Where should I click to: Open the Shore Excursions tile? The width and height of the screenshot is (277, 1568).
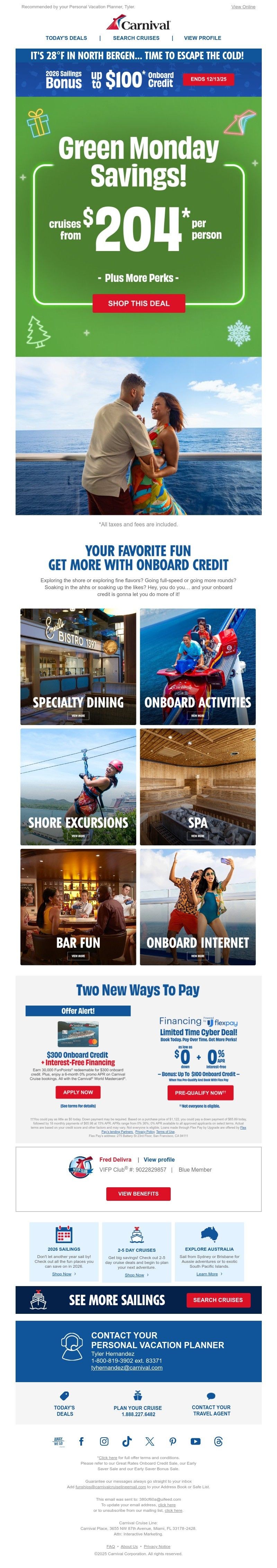[x=78, y=786]
